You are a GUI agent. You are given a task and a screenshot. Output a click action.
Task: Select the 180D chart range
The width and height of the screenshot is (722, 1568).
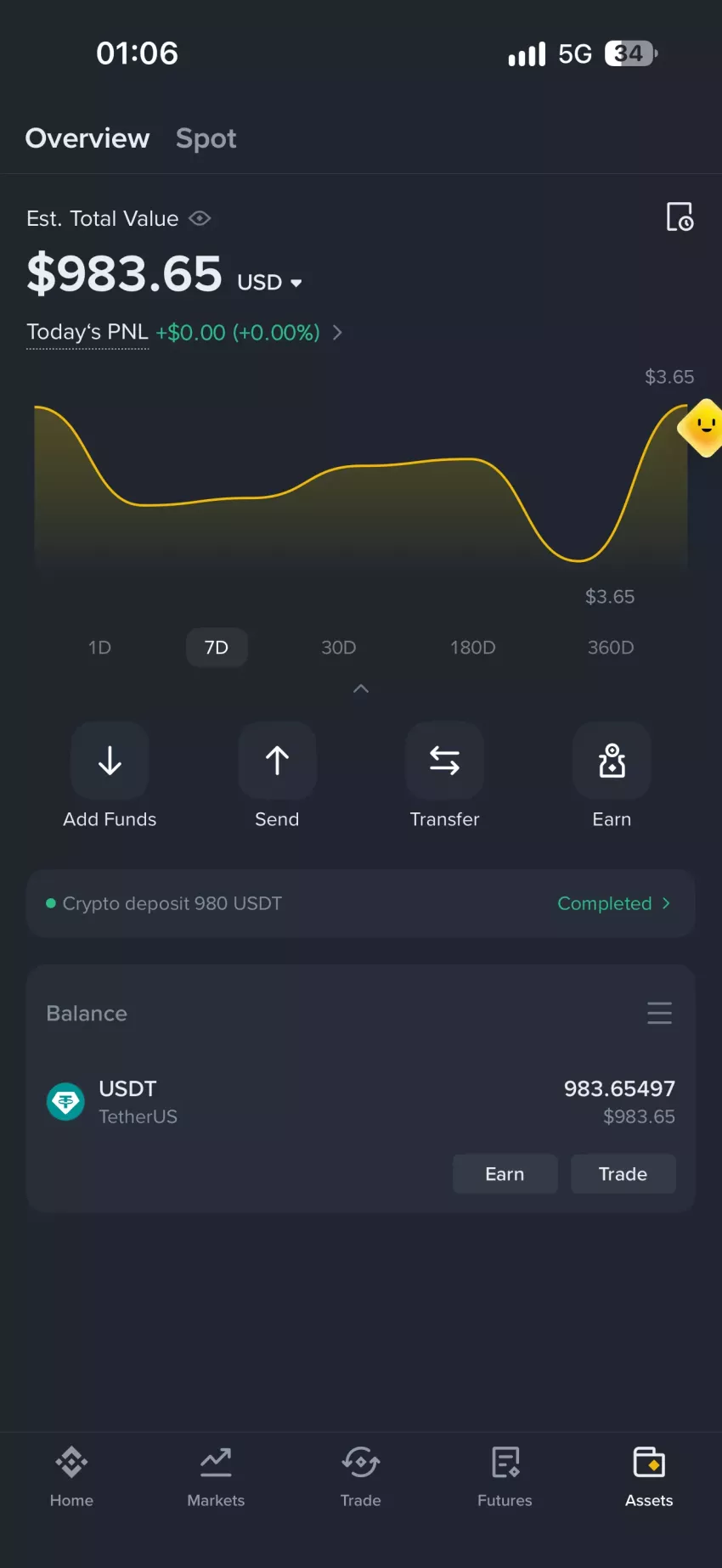[x=472, y=647]
